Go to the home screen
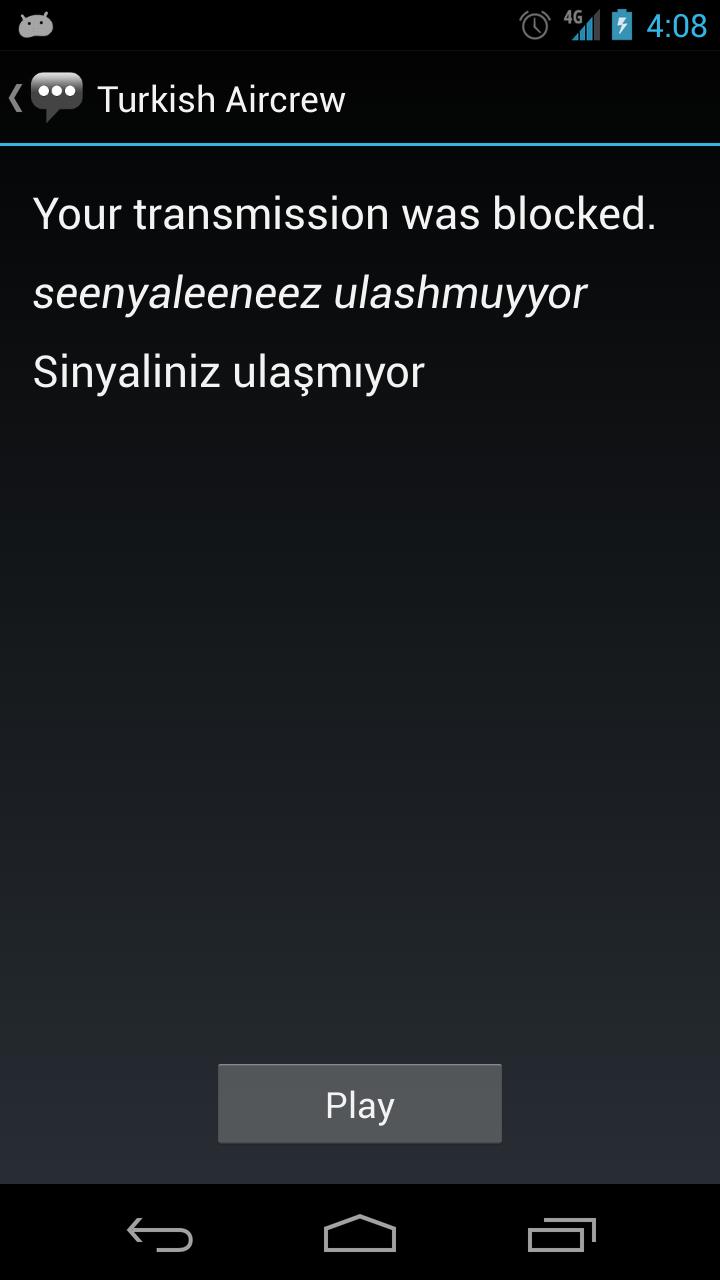 click(x=360, y=1235)
